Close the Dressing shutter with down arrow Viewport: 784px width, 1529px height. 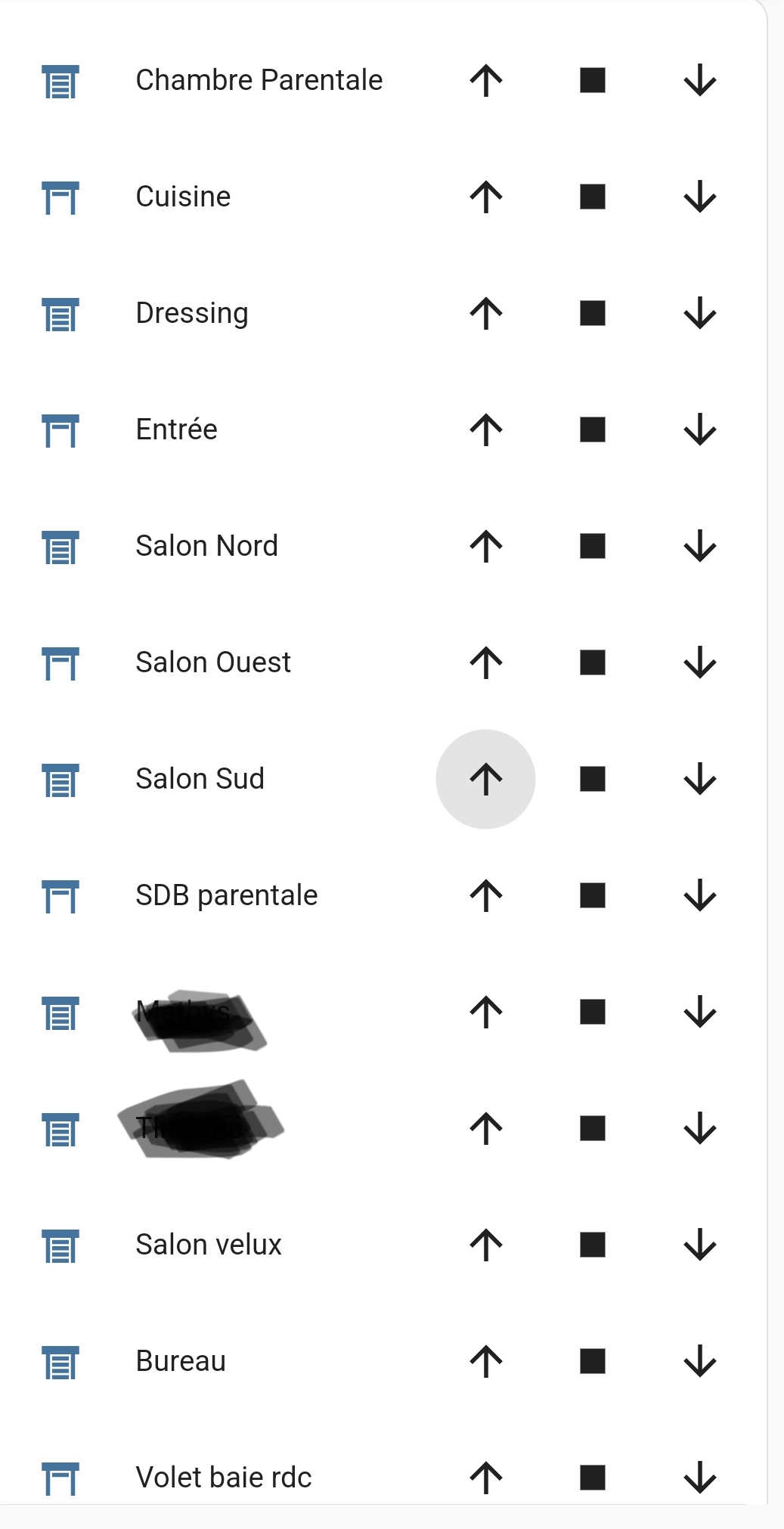click(700, 313)
